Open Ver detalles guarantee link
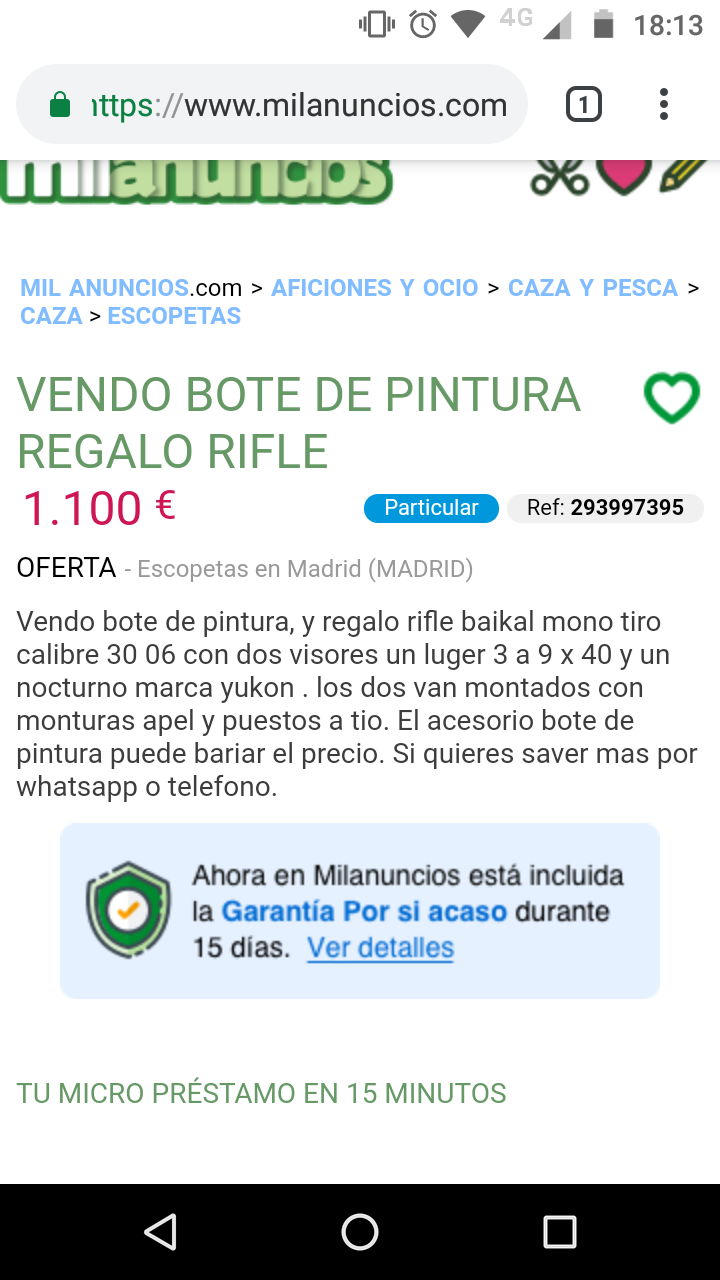 (380, 947)
